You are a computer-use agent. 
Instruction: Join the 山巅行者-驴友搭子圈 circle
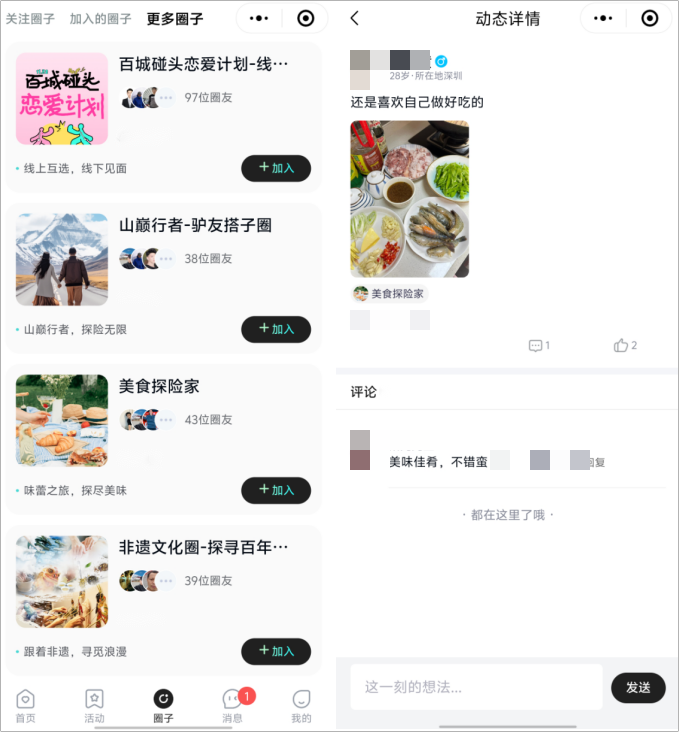coord(276,329)
